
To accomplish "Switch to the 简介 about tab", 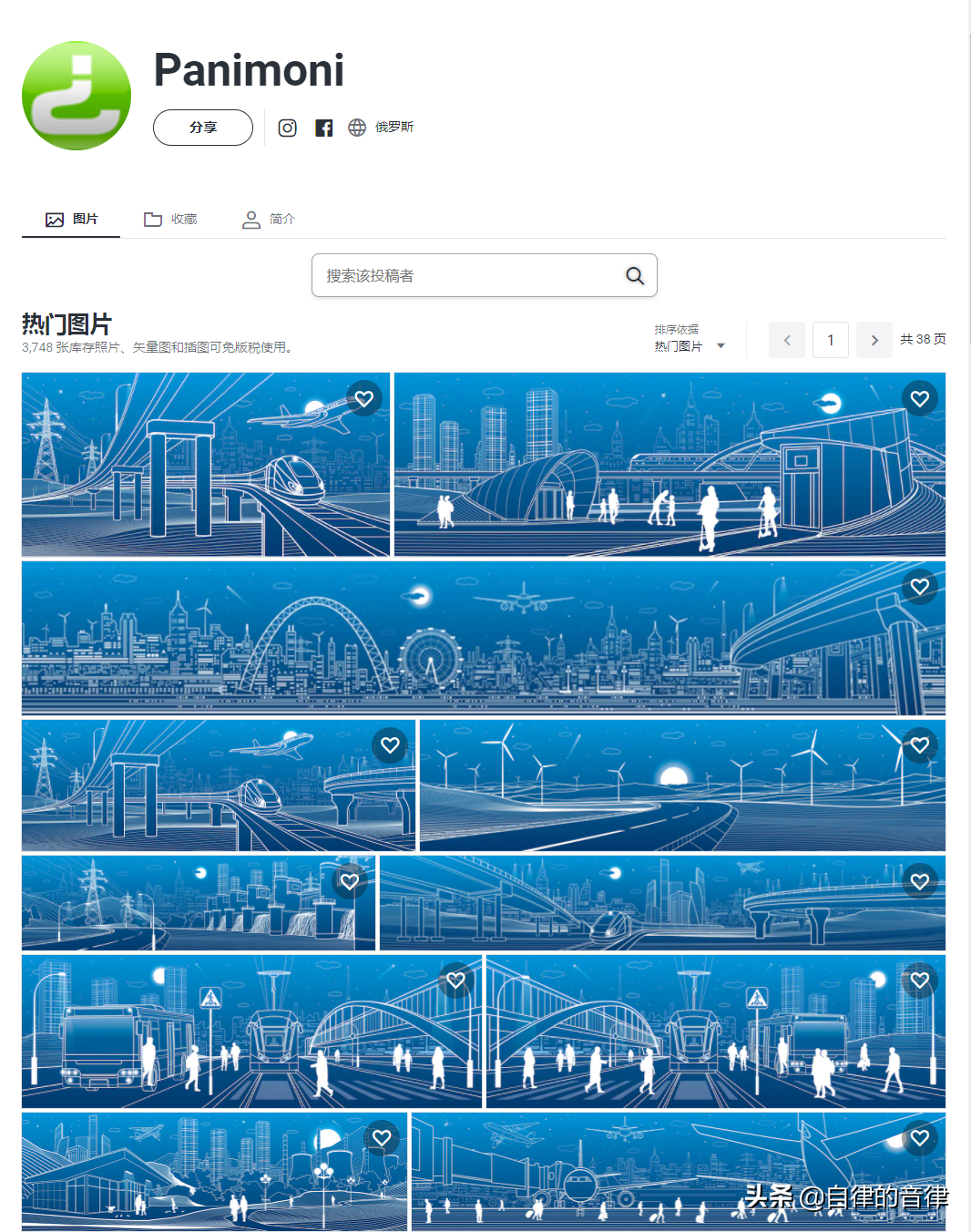I will [269, 219].
